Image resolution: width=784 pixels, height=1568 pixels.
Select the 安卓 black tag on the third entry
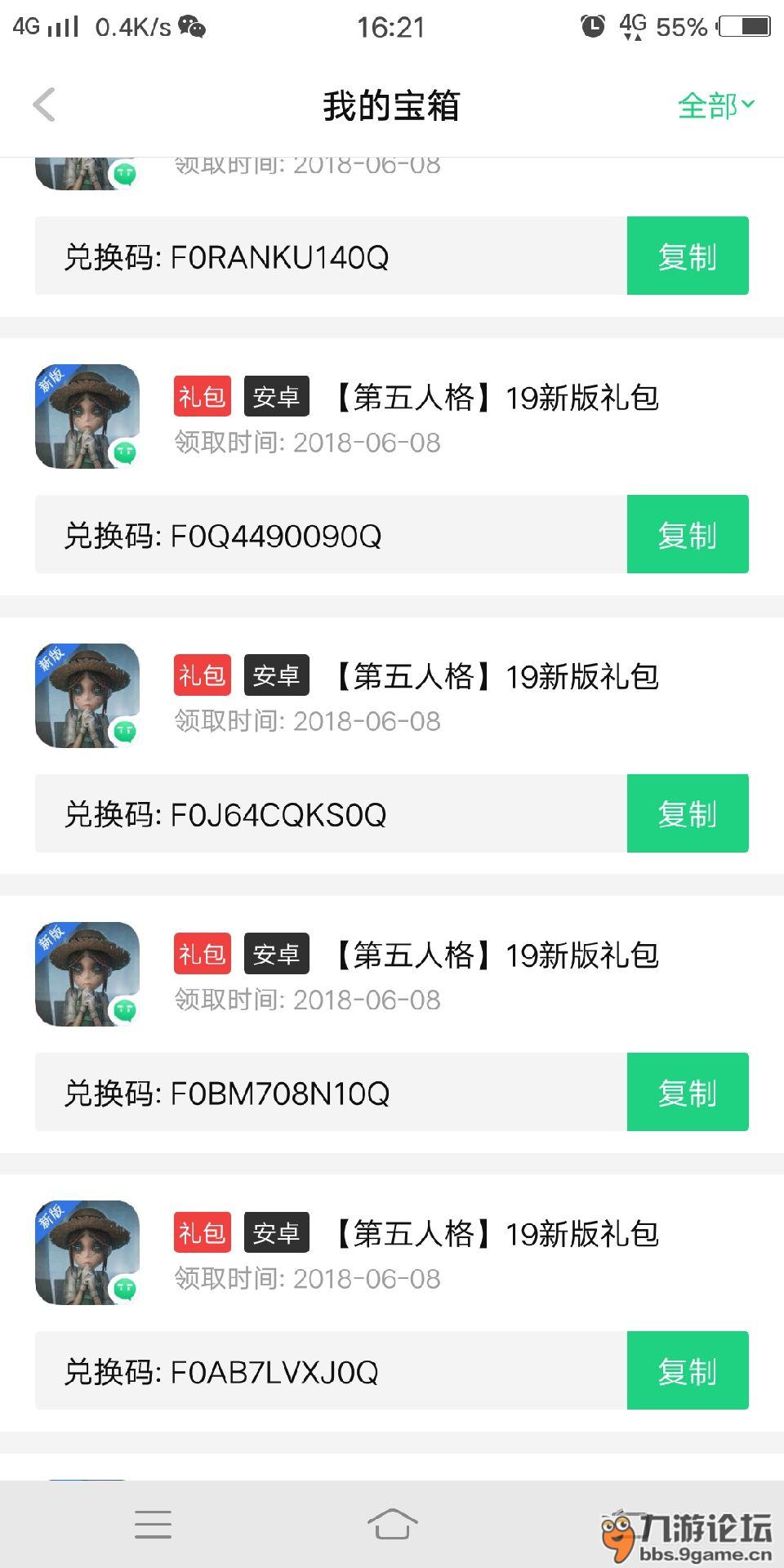276,675
